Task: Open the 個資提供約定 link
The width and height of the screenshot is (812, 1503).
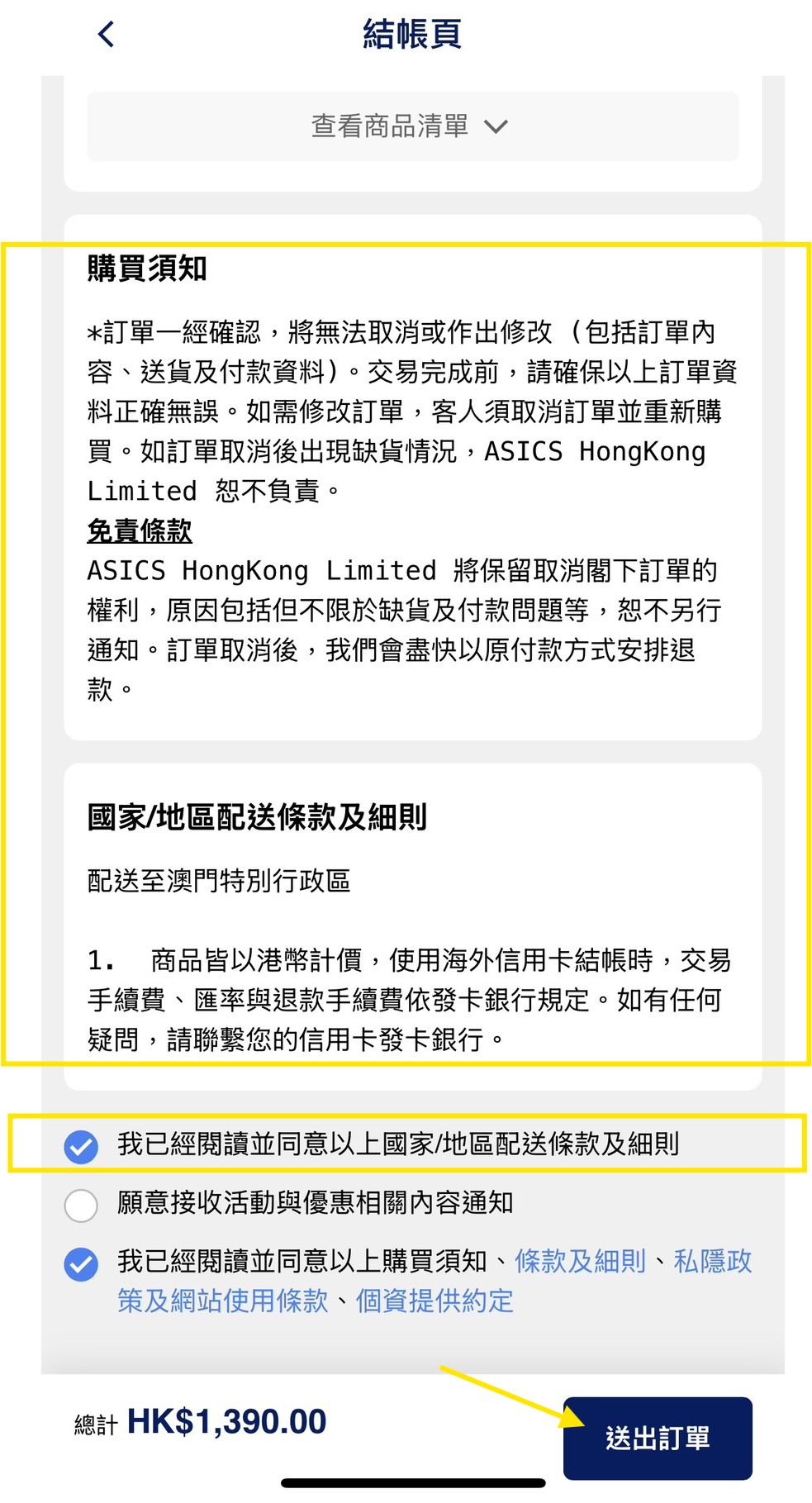Action: pos(434,1301)
